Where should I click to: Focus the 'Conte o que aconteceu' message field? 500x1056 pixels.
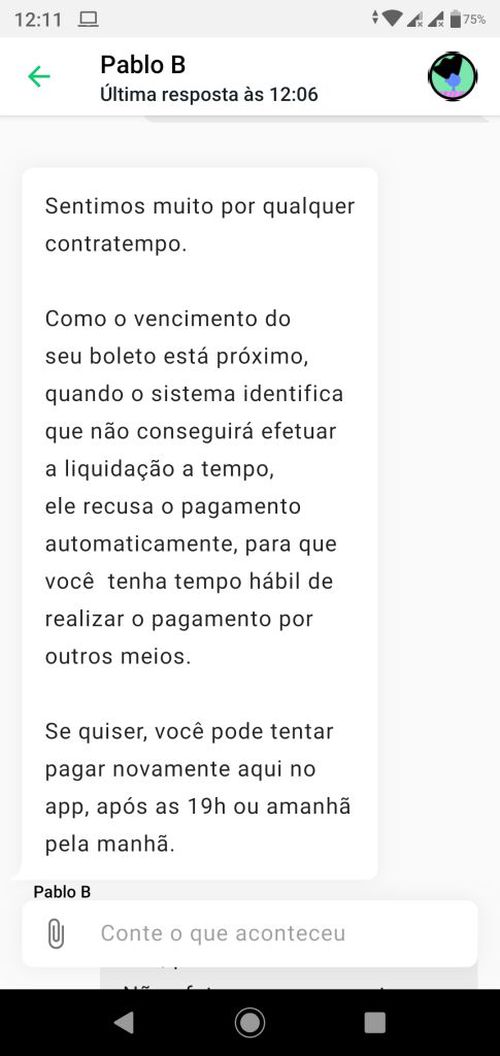pyautogui.click(x=250, y=933)
